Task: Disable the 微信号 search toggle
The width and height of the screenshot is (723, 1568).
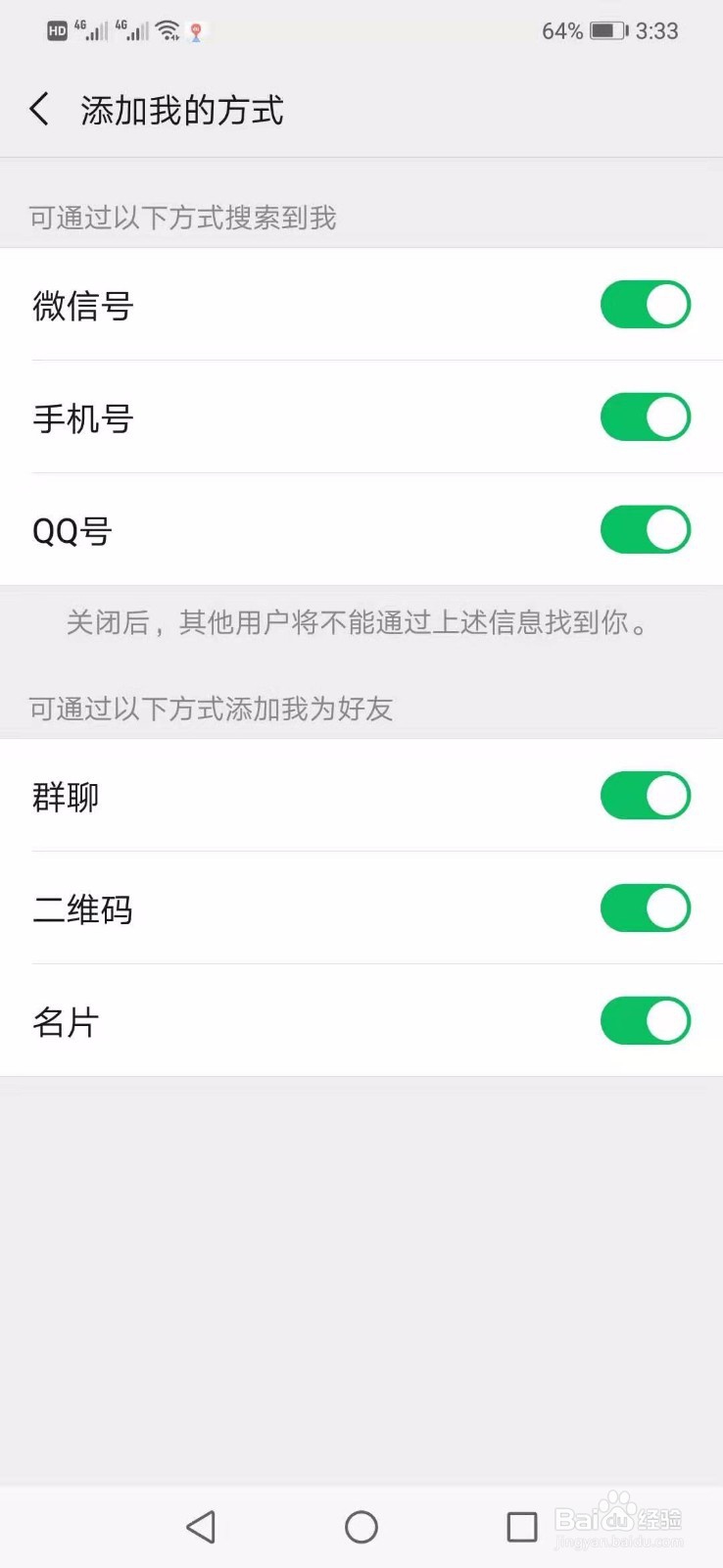Action: point(645,304)
